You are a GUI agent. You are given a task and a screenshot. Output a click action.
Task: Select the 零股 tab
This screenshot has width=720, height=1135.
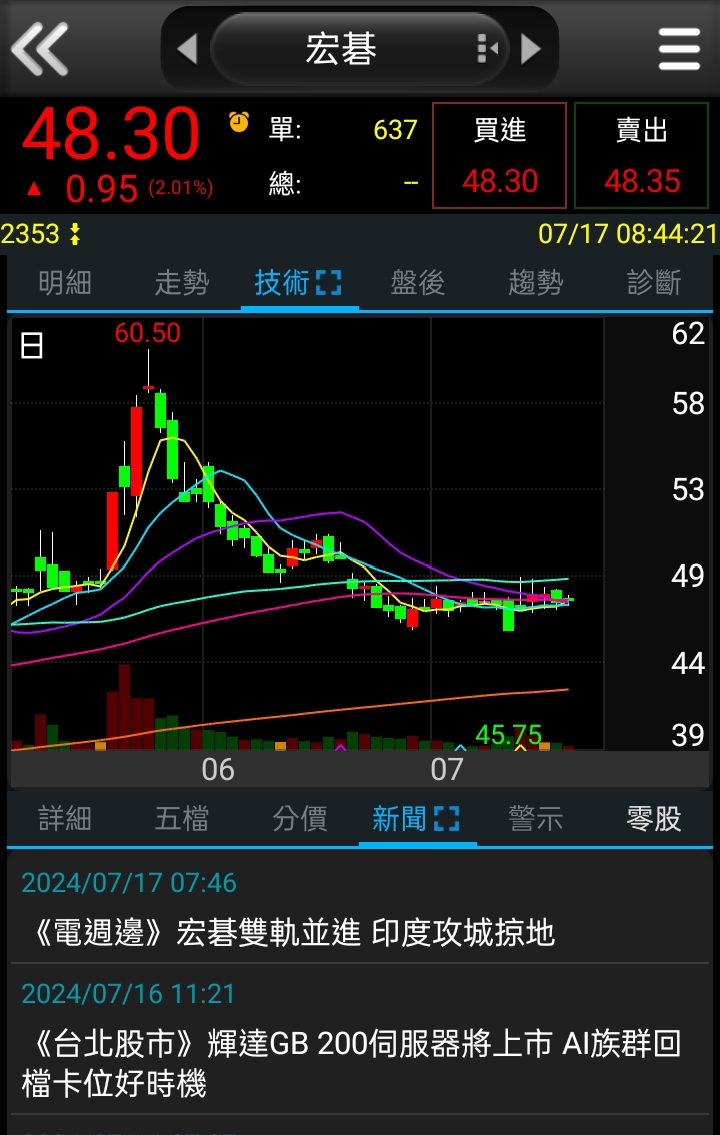[x=654, y=819]
